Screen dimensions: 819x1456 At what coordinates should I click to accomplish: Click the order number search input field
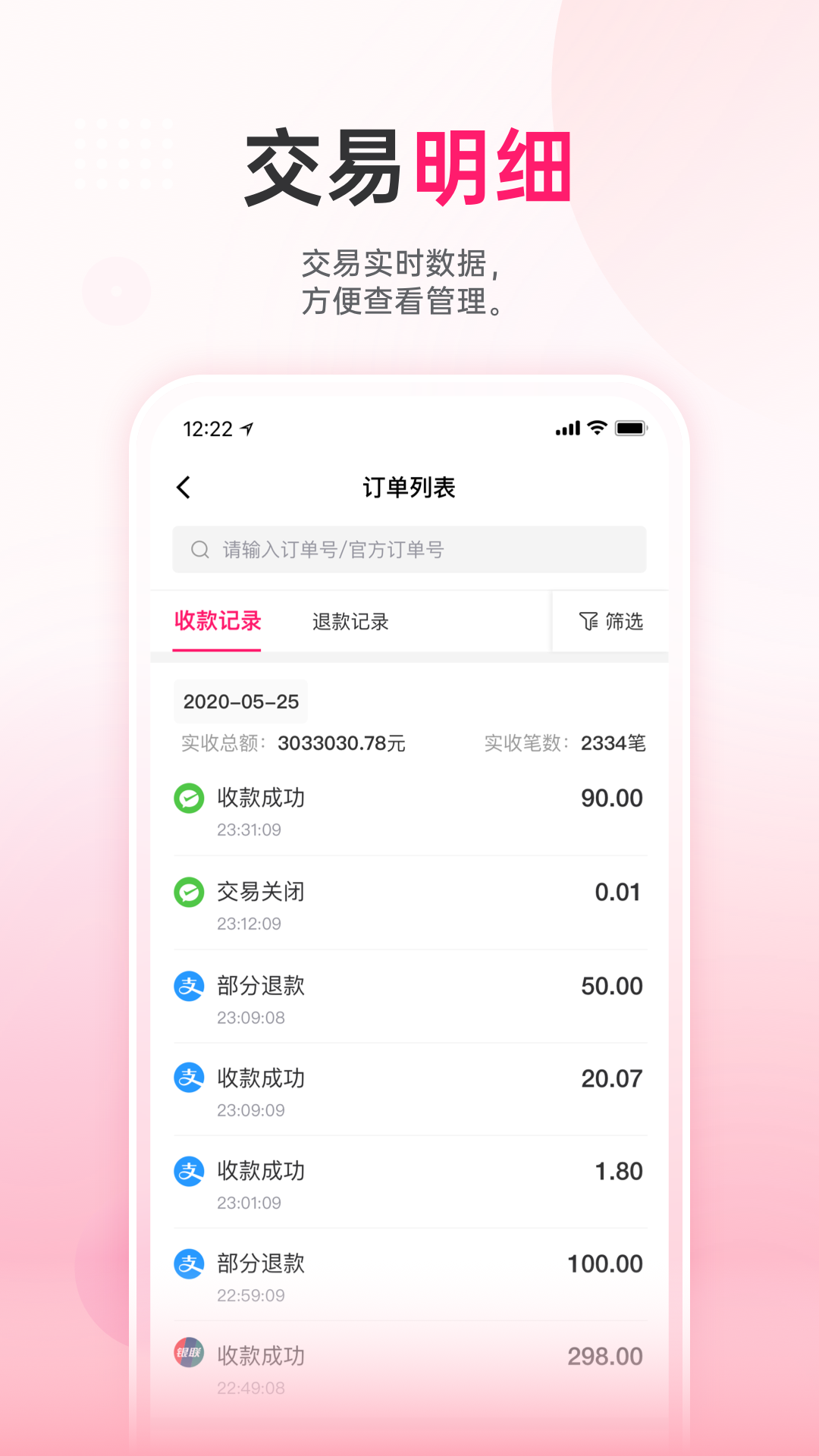tap(425, 549)
